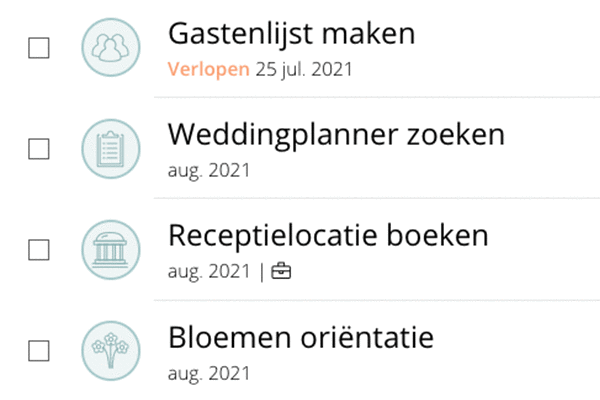The image size is (600, 400).
Task: Open the Gastenlijst maken task
Action: 290,35
